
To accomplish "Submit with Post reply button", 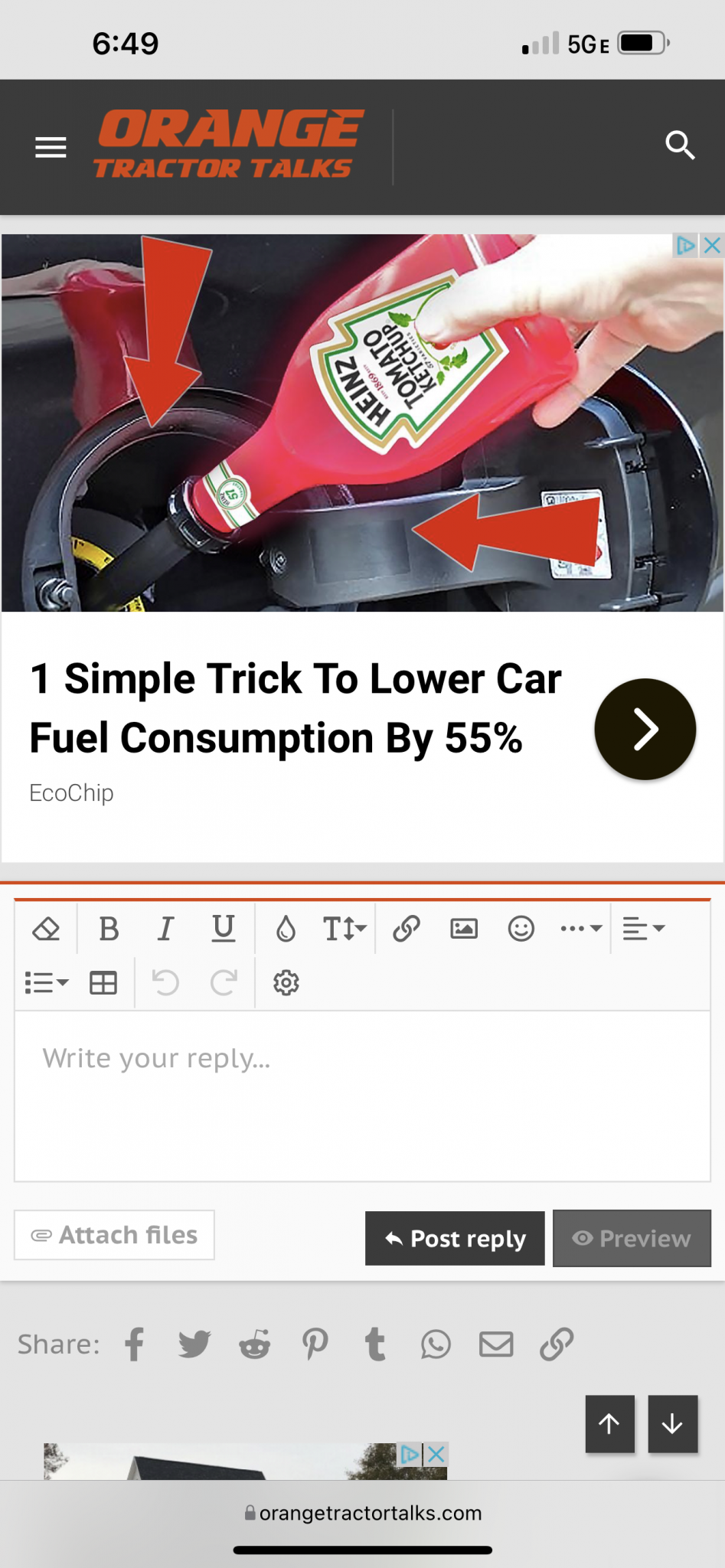I will 455,1238.
